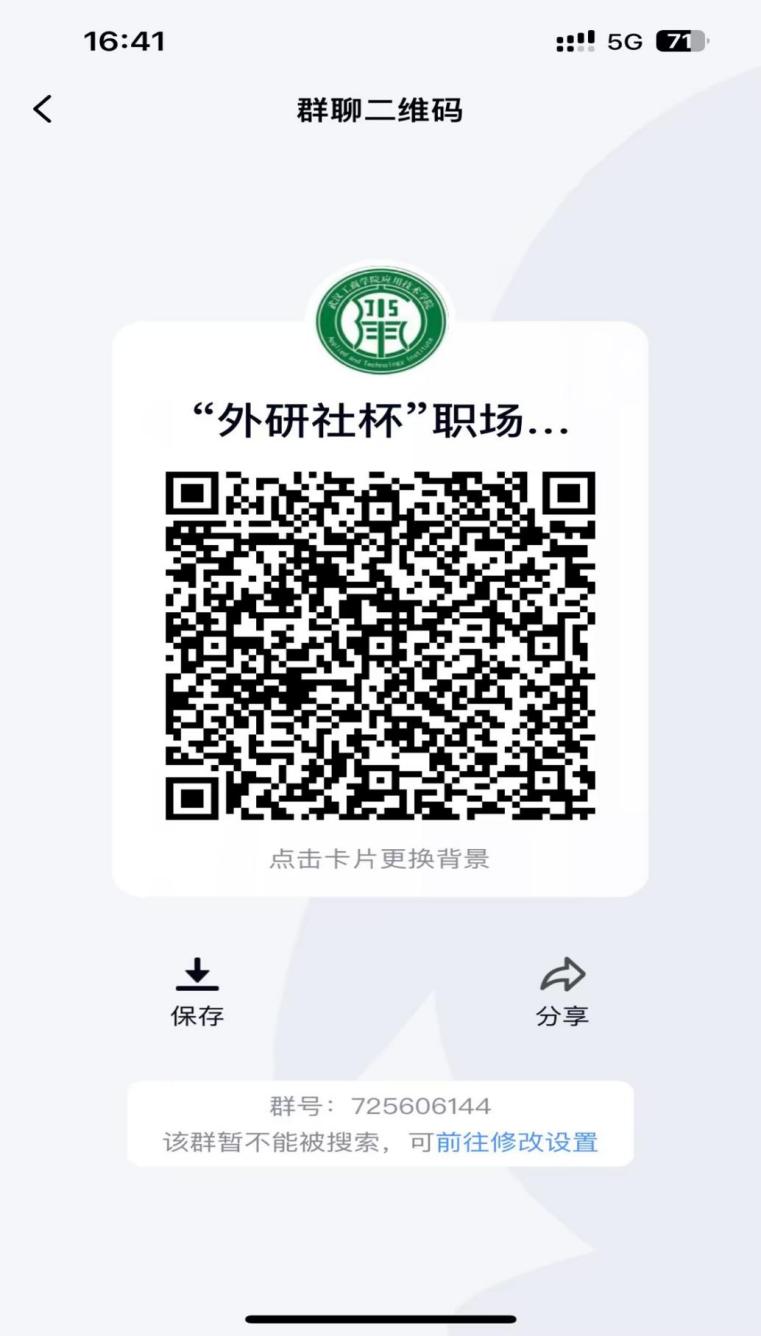Go back from the group QR code page
This screenshot has width=761, height=1336.
pyautogui.click(x=42, y=109)
